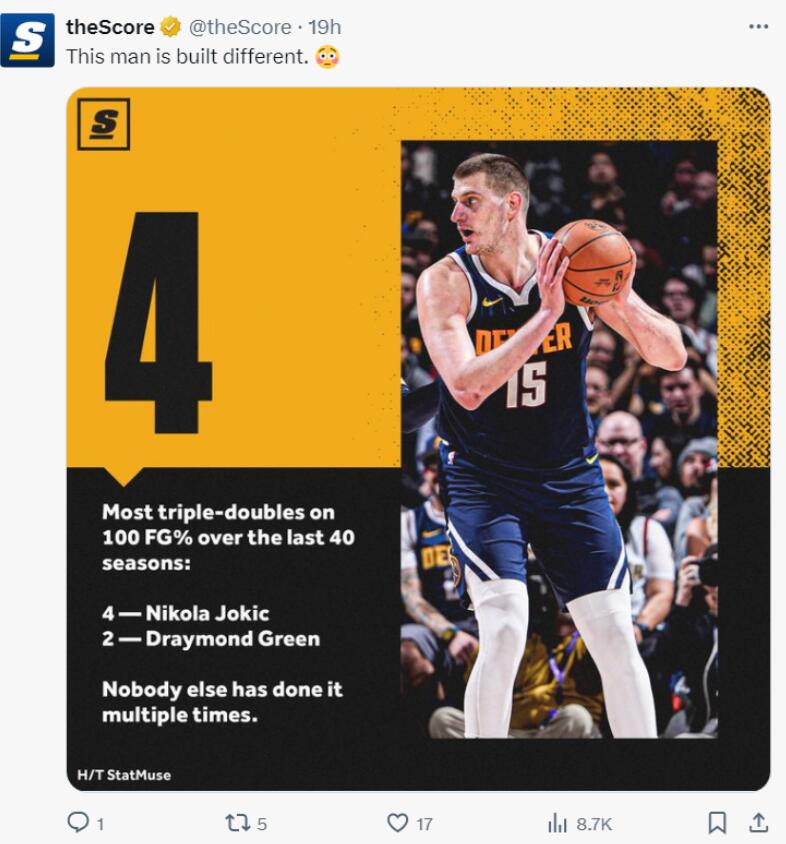
Task: View post analytics showing 8.7K views
Action: point(558,822)
